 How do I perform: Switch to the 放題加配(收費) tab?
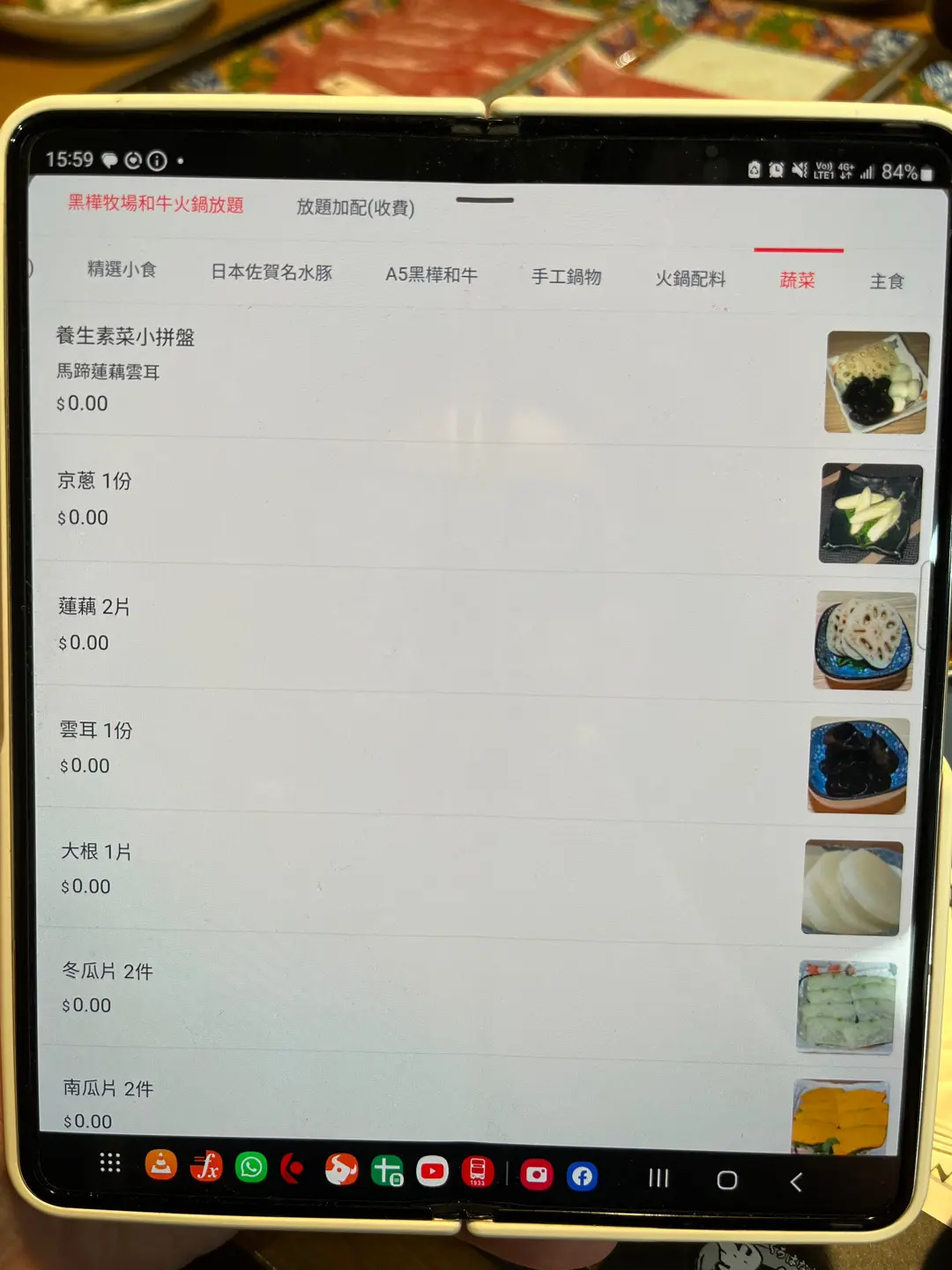(x=355, y=207)
